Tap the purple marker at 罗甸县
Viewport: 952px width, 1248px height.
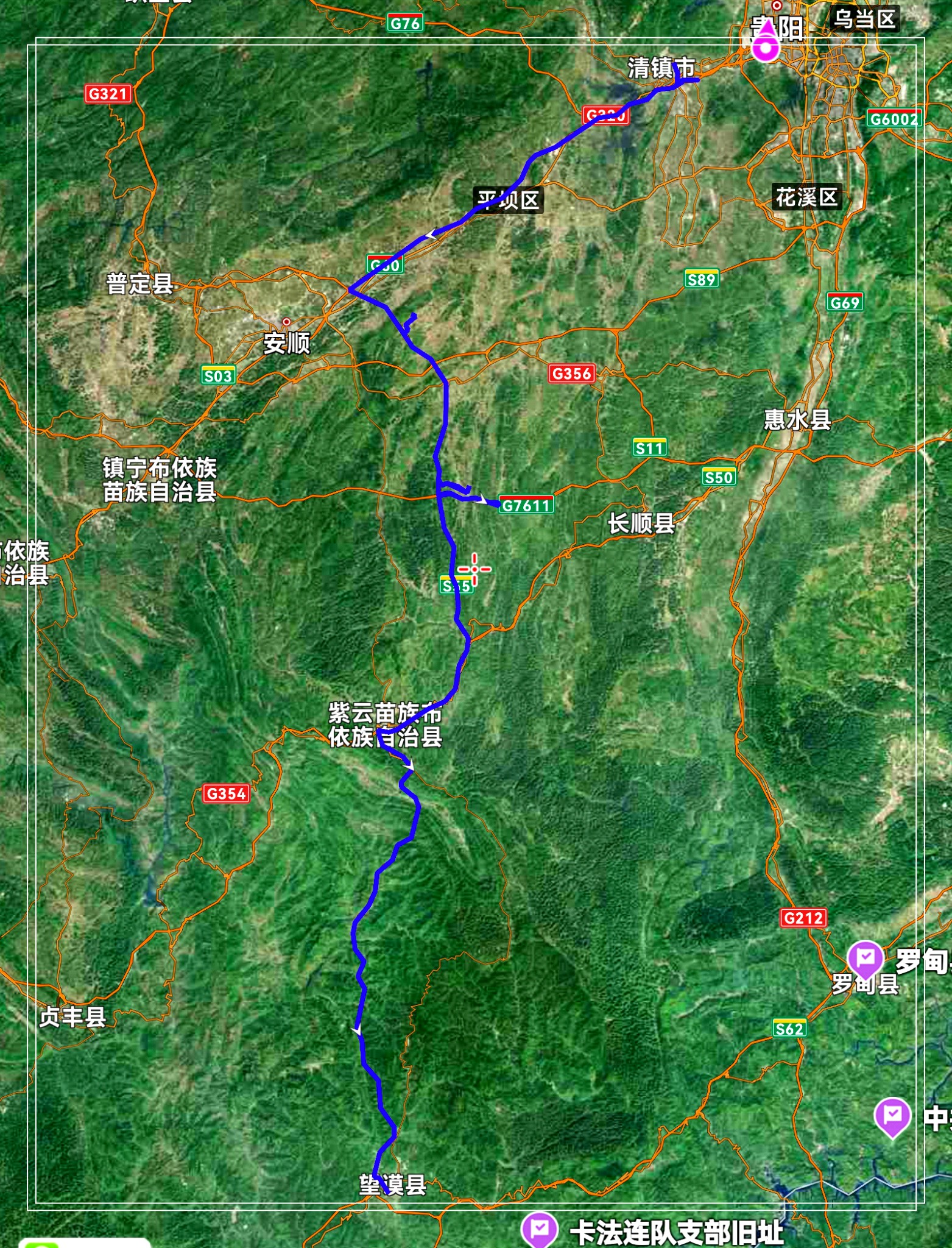(x=866, y=959)
